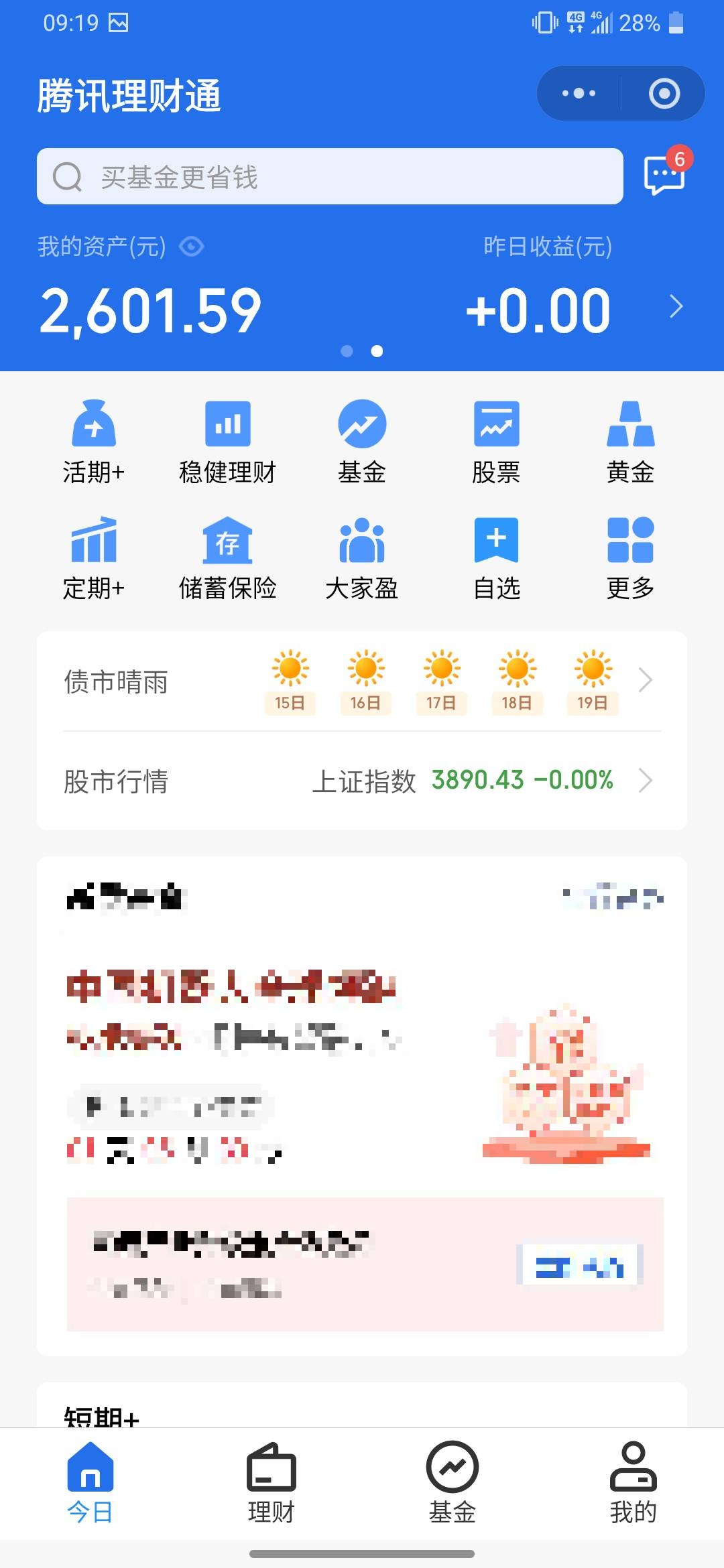Open the 自选 (watchlist) icon

(497, 556)
